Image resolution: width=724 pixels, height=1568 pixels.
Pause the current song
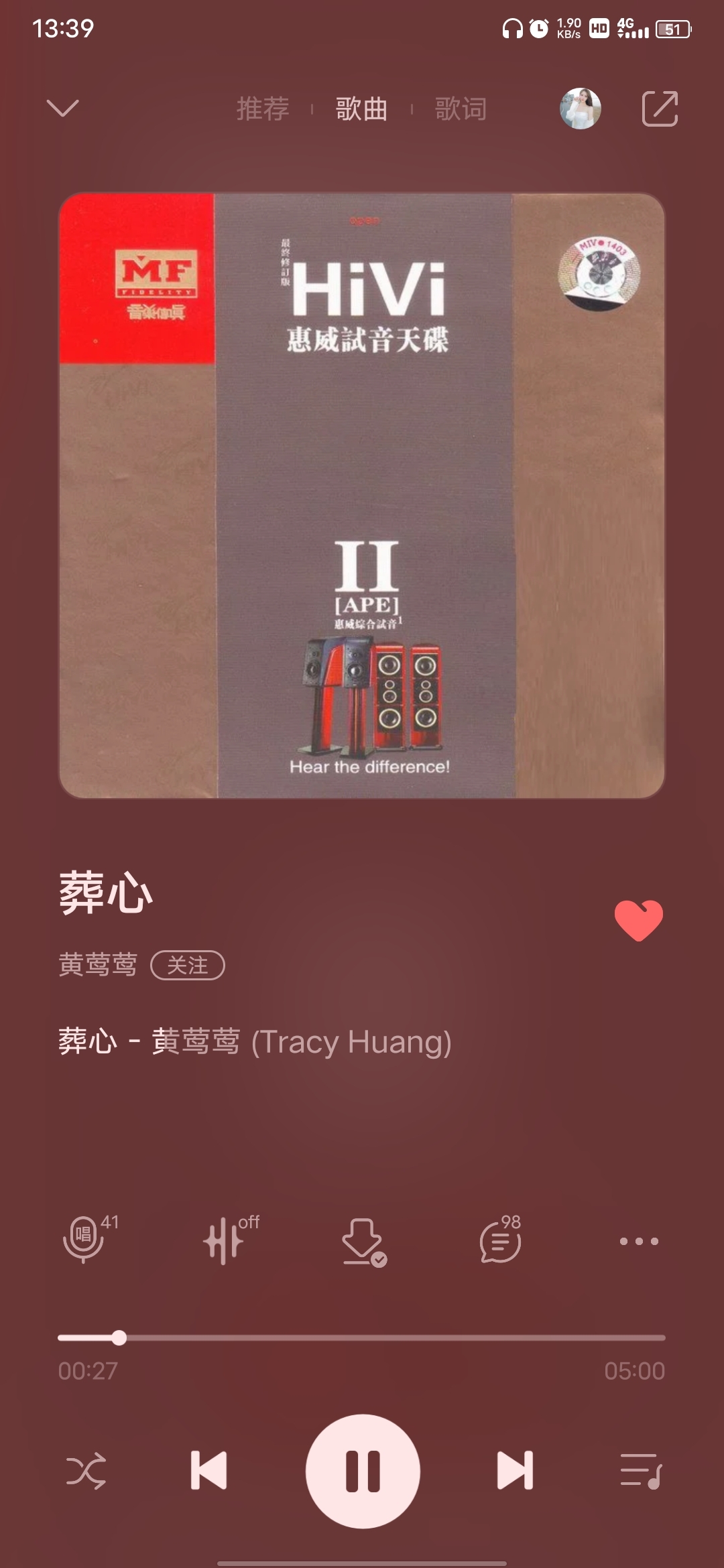[x=363, y=1471]
